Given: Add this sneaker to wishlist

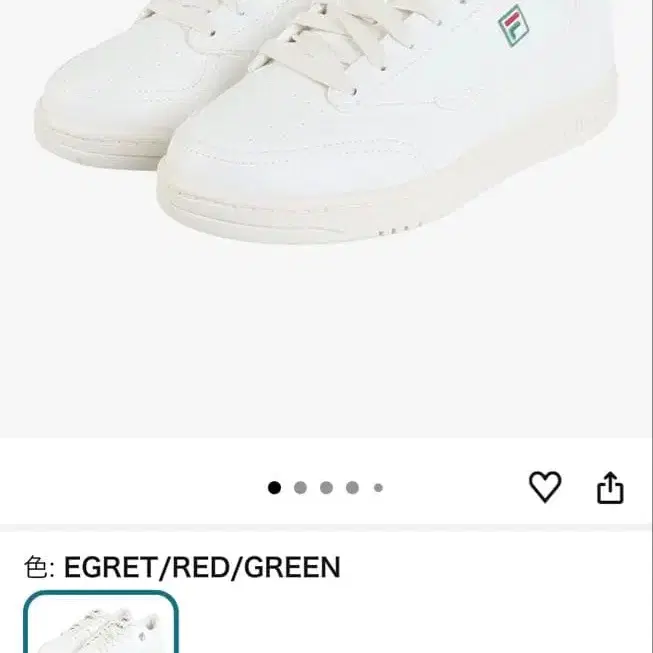Looking at the screenshot, I should 545,487.
